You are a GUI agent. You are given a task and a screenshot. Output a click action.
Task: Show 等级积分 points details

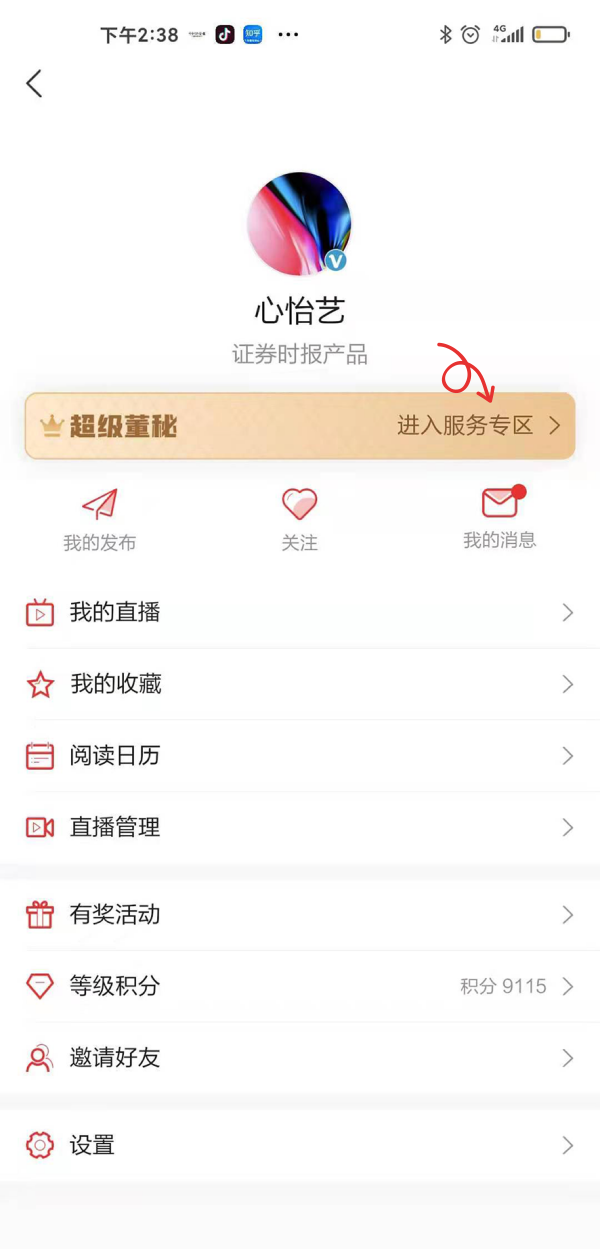(300, 987)
